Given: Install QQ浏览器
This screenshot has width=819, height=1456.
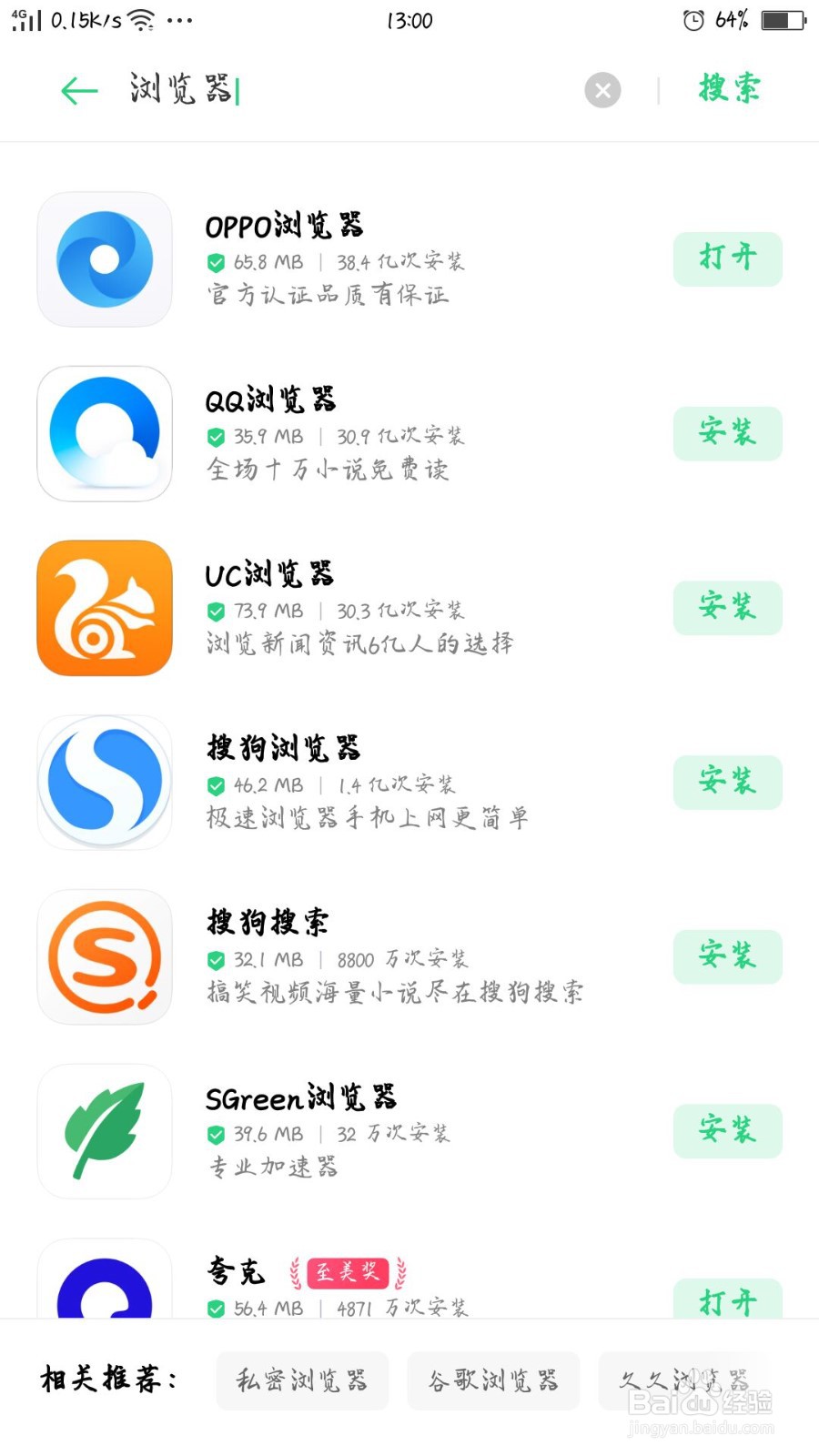Looking at the screenshot, I should tap(727, 432).
